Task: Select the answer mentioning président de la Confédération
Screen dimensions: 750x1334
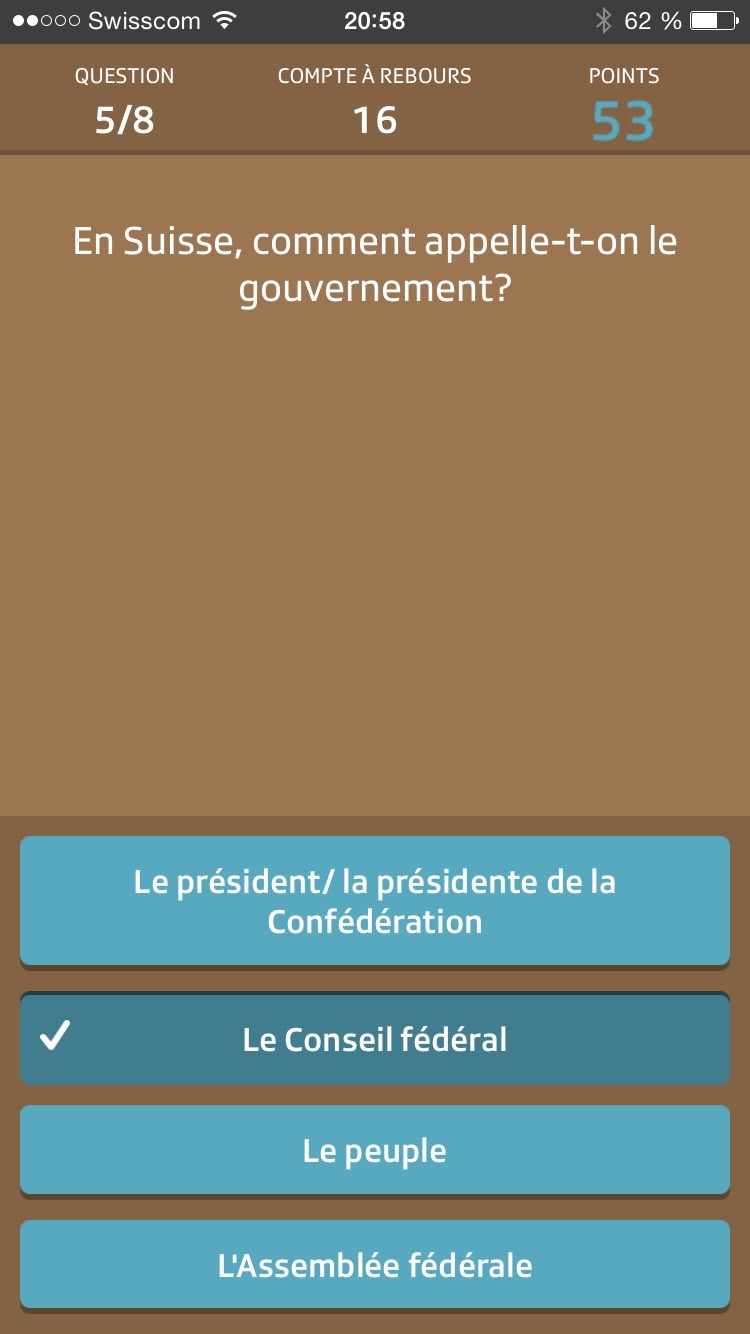Action: tap(375, 901)
